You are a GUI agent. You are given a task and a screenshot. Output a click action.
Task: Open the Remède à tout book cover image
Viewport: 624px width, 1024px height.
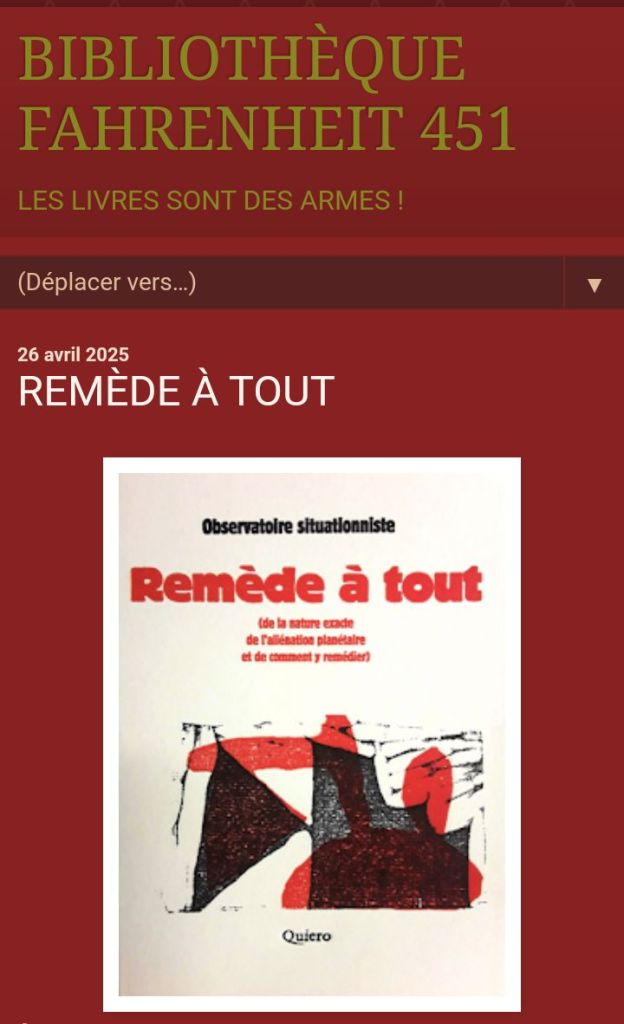312,733
